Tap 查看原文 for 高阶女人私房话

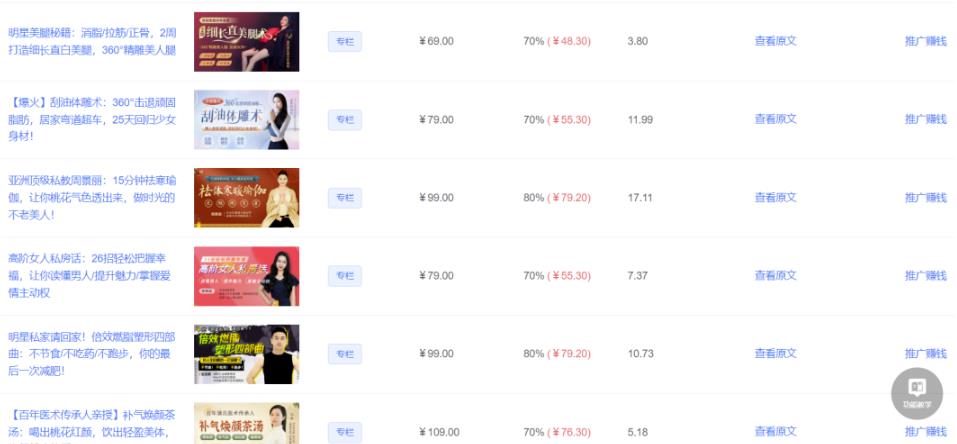[775, 275]
